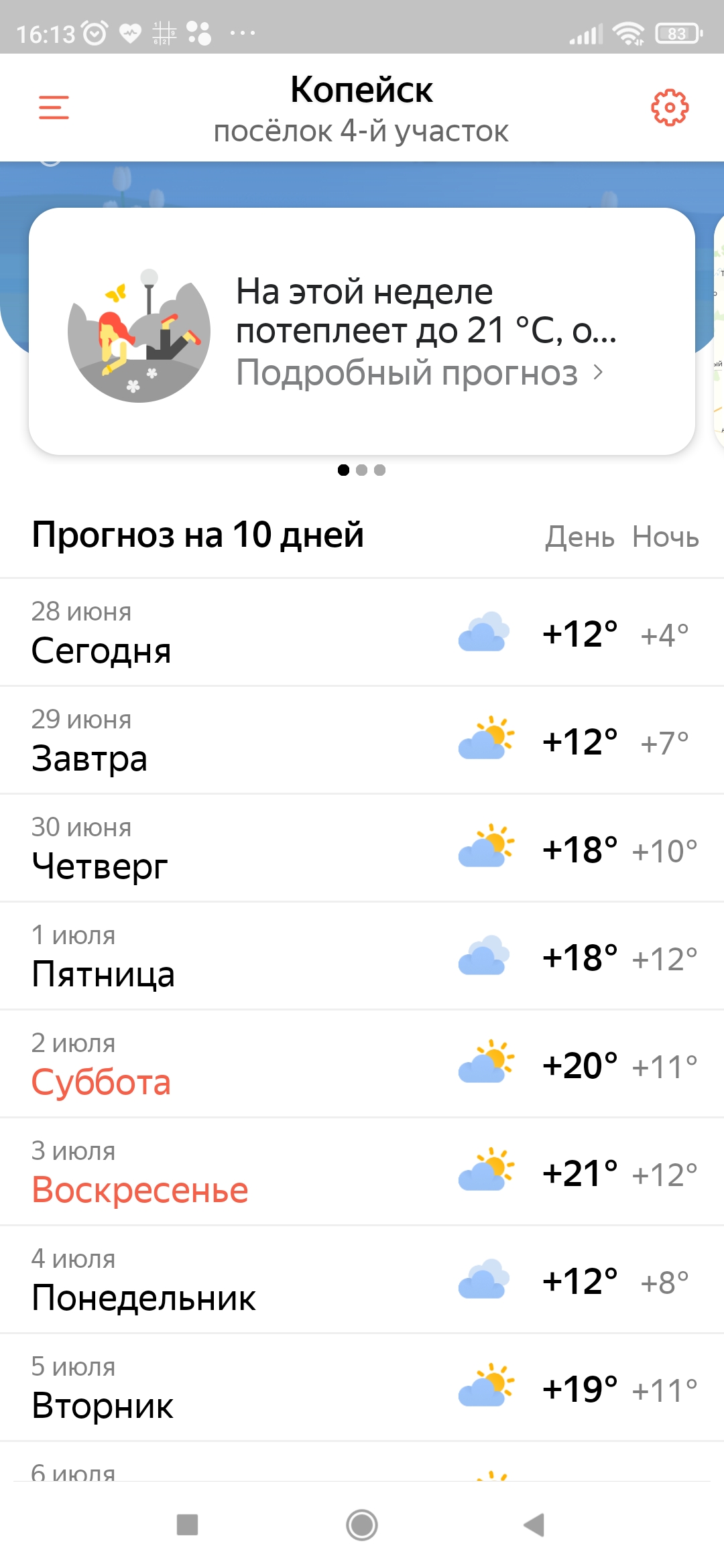
Task: Toggle the День temperature column
Action: tap(579, 537)
